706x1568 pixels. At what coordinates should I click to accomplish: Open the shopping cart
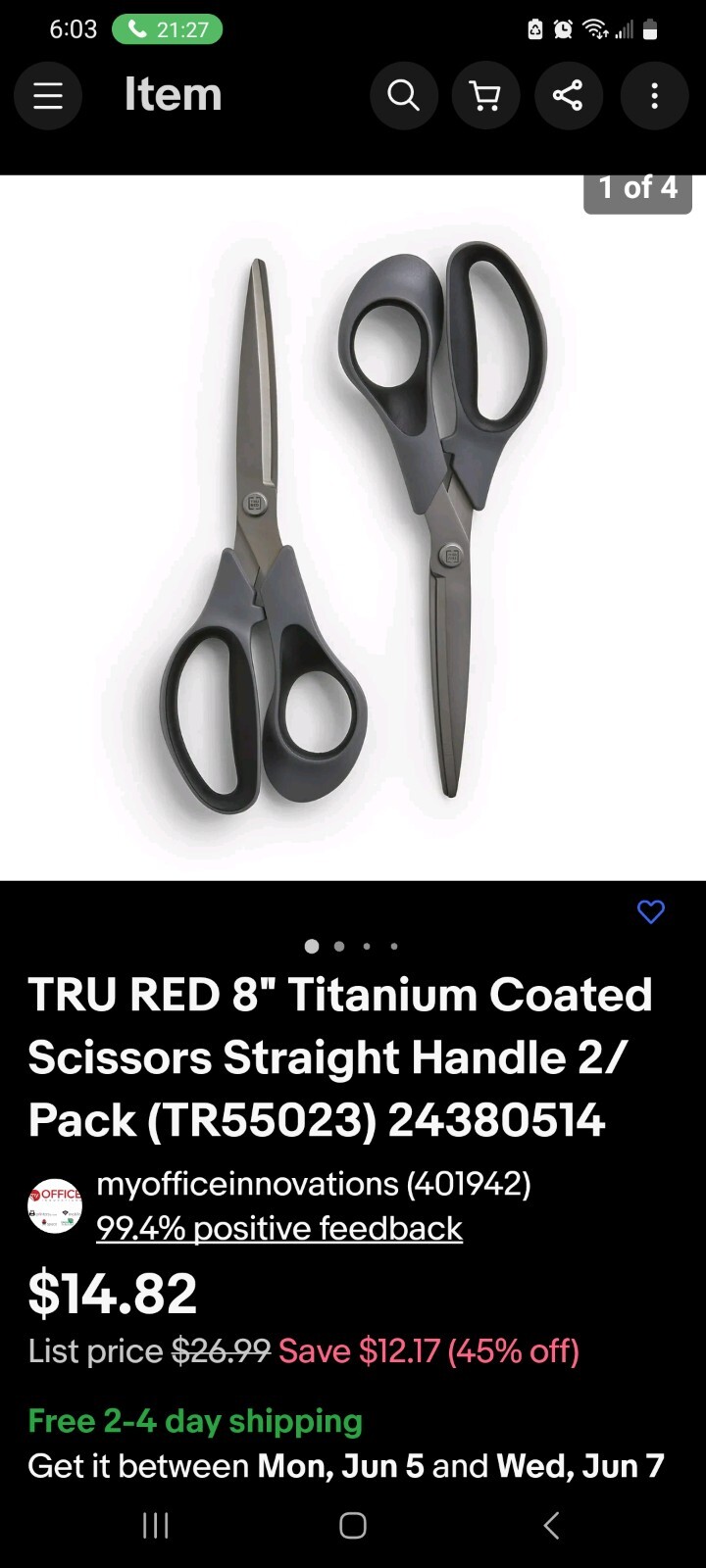[485, 95]
